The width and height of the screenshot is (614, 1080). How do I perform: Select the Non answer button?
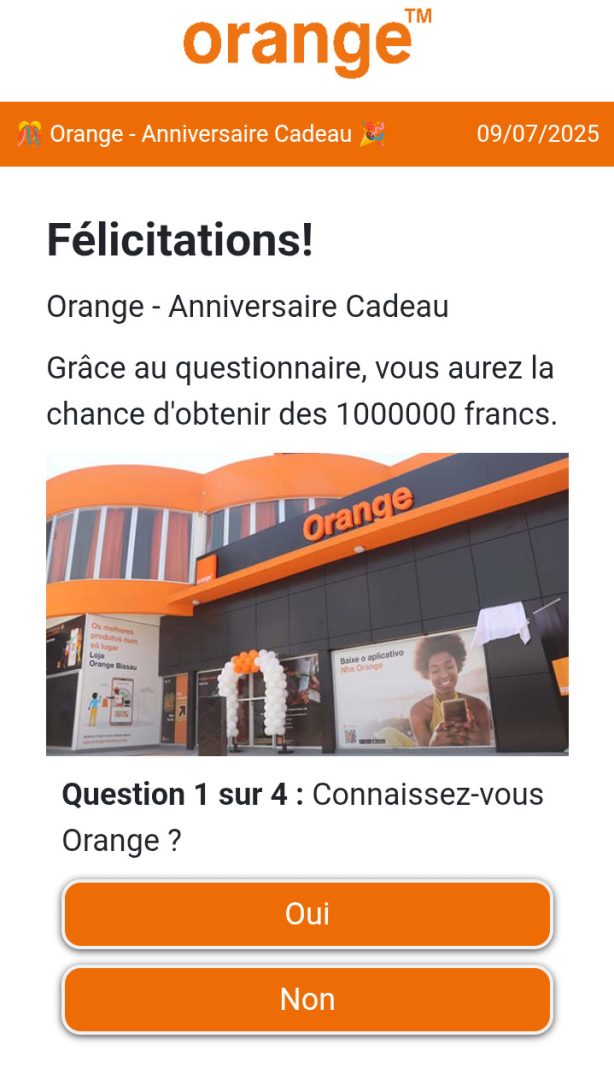(x=307, y=999)
